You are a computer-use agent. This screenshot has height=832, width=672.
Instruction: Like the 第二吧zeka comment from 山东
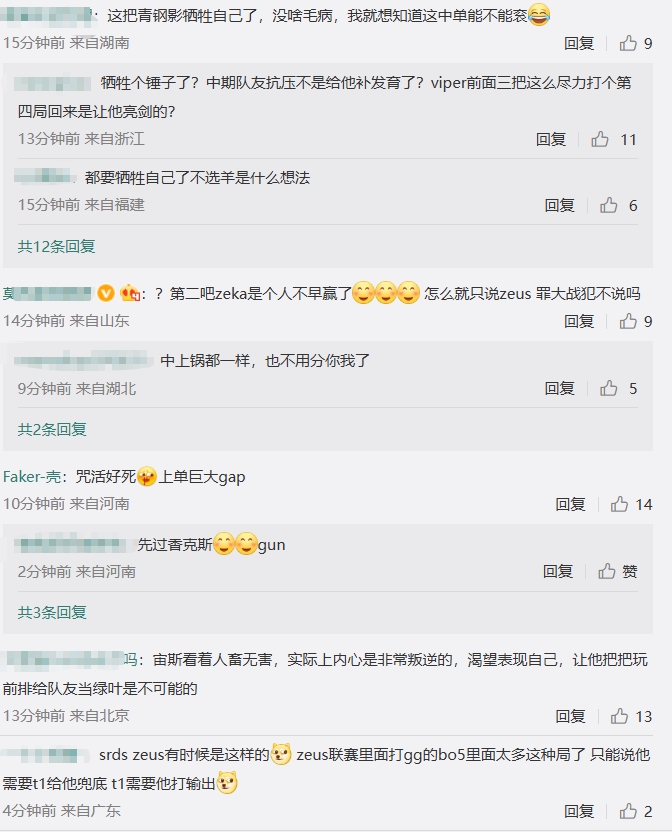pyautogui.click(x=628, y=321)
